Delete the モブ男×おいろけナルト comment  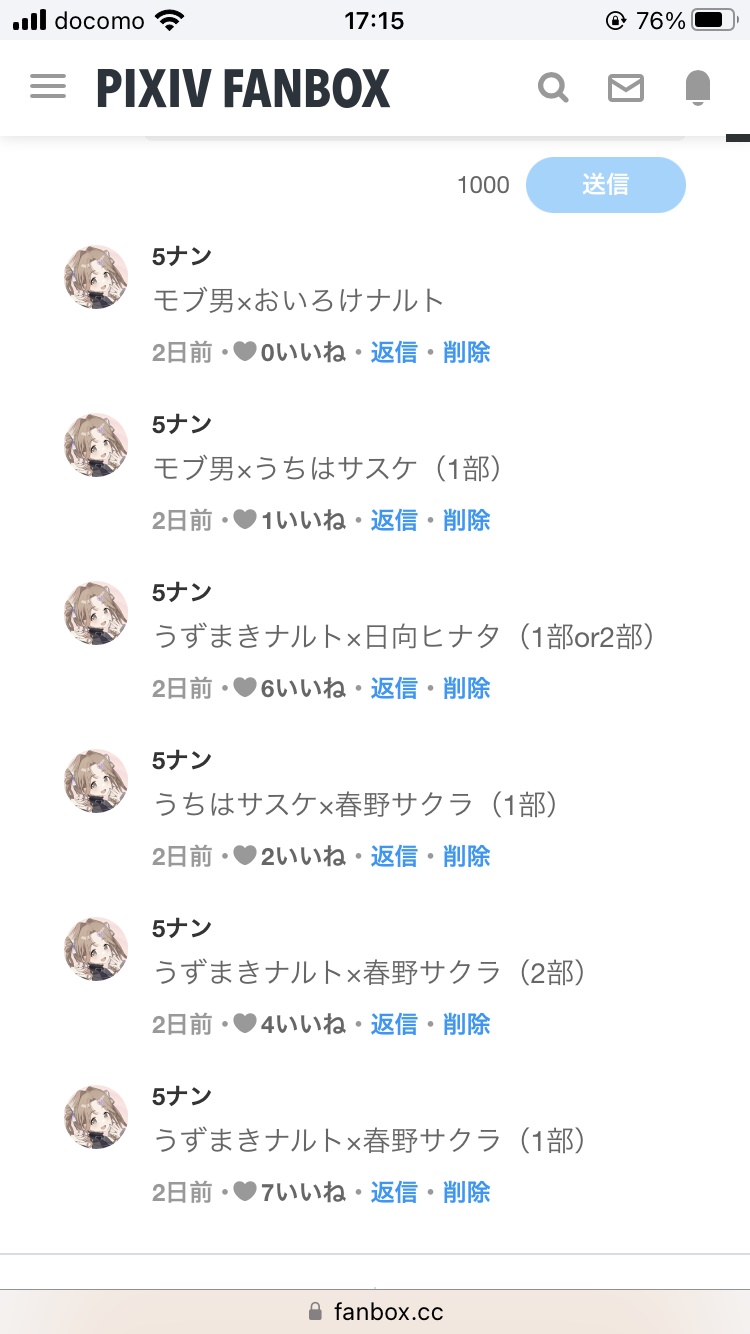(x=467, y=352)
